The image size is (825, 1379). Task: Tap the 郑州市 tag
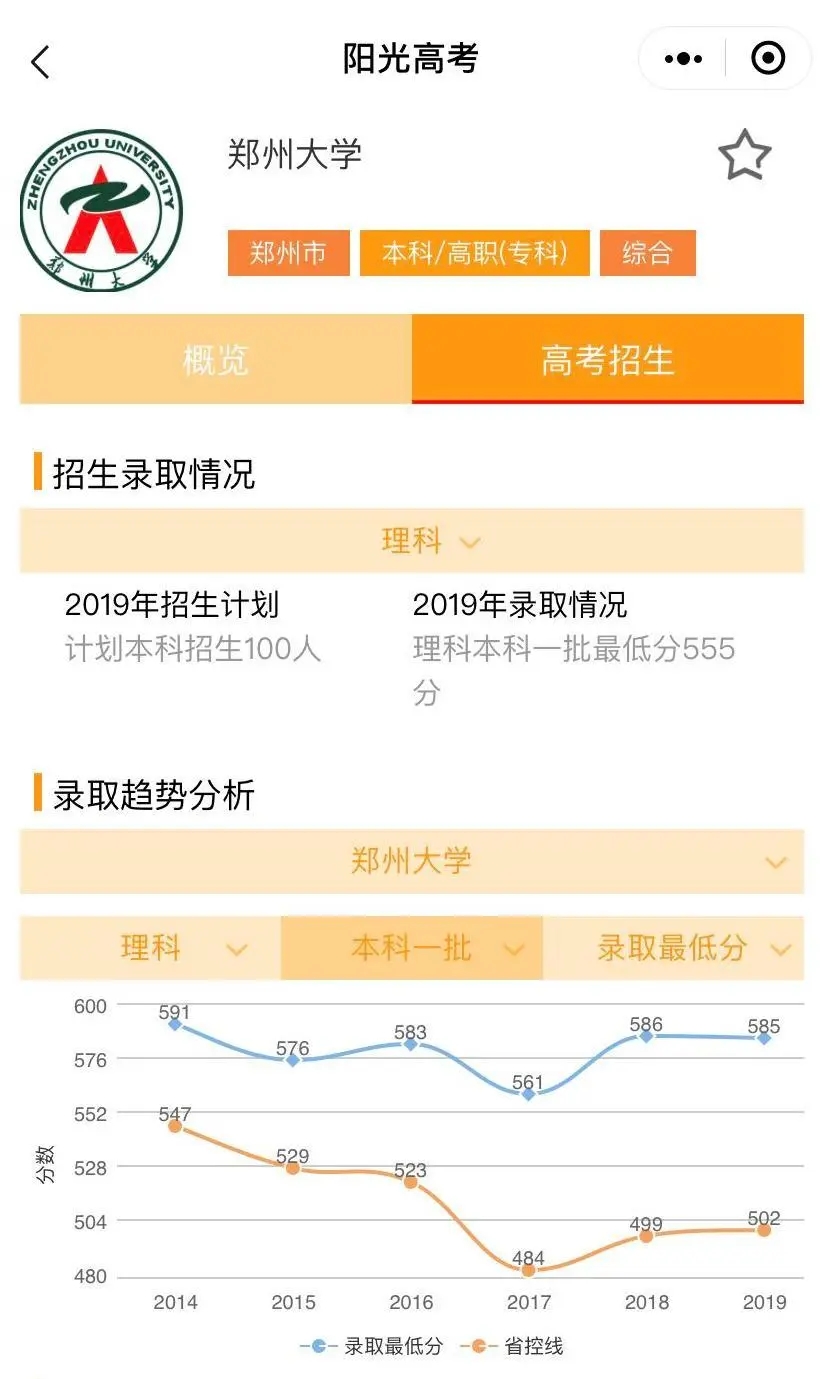coord(288,253)
